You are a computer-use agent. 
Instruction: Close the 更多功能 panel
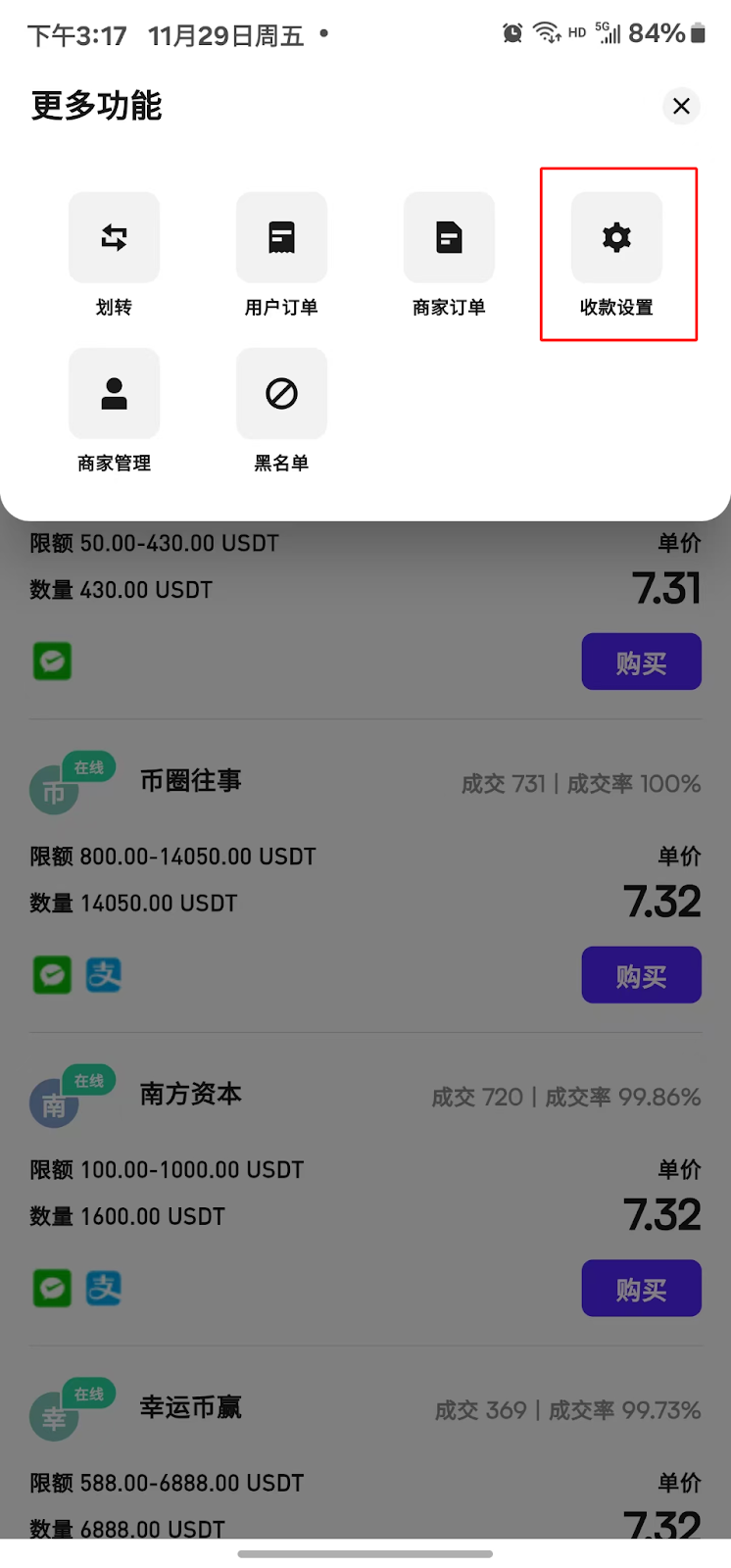tap(681, 106)
